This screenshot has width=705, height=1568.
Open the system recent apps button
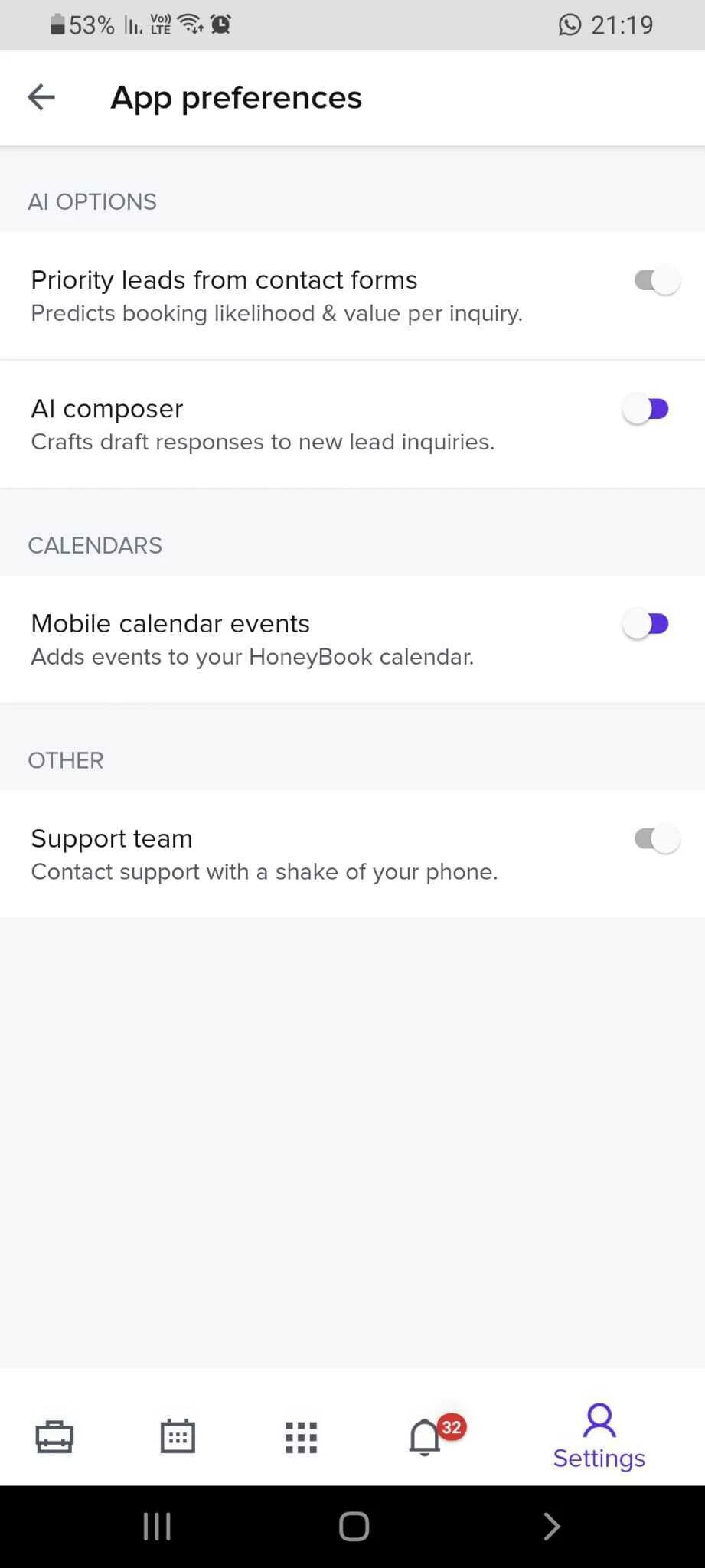157,1526
